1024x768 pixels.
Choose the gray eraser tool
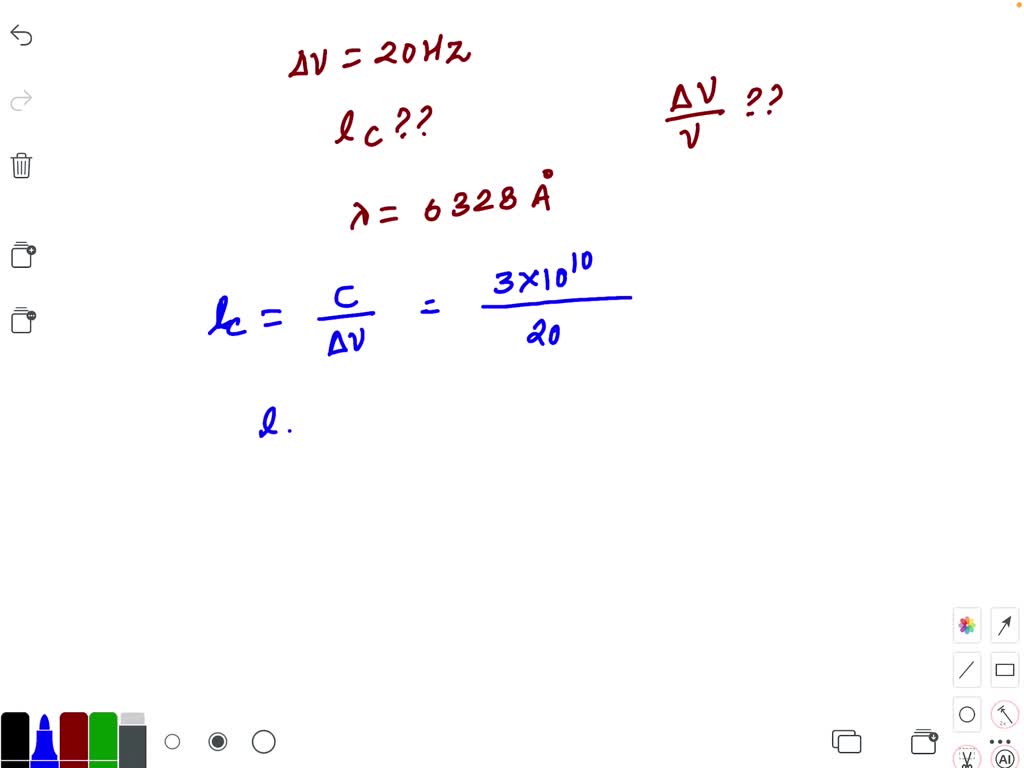[132, 740]
